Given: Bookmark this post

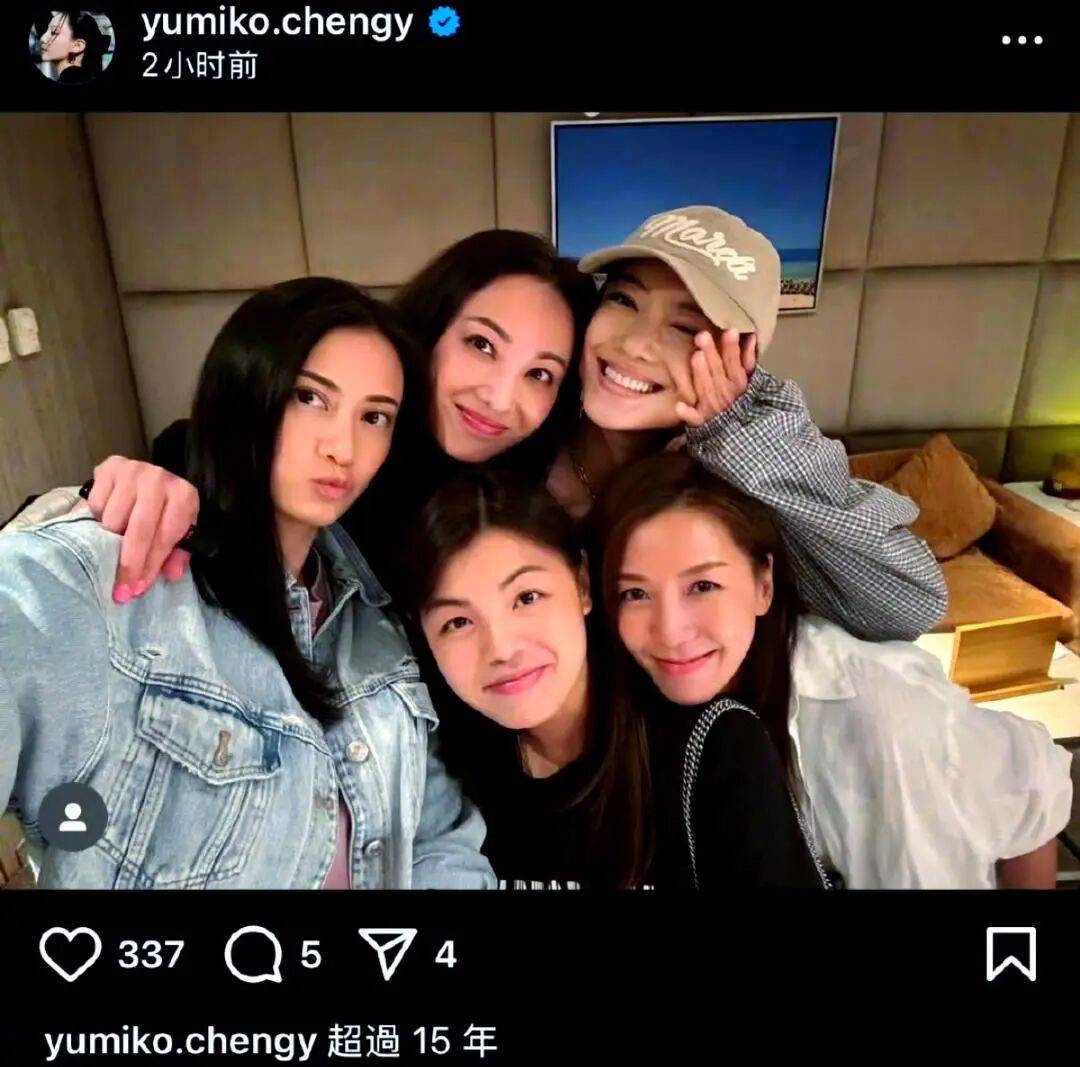Looking at the screenshot, I should click(x=1010, y=953).
